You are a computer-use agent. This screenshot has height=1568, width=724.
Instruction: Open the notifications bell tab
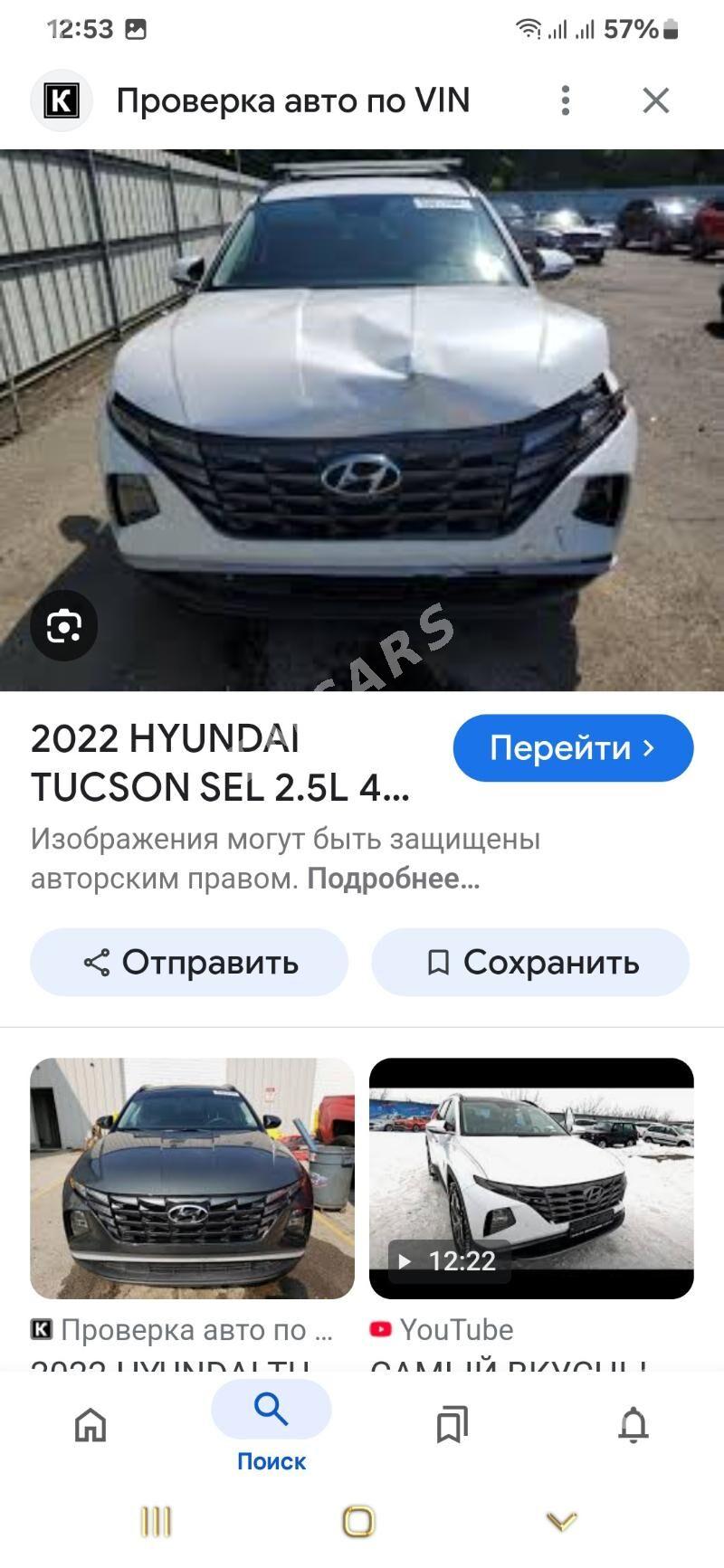coord(633,1425)
